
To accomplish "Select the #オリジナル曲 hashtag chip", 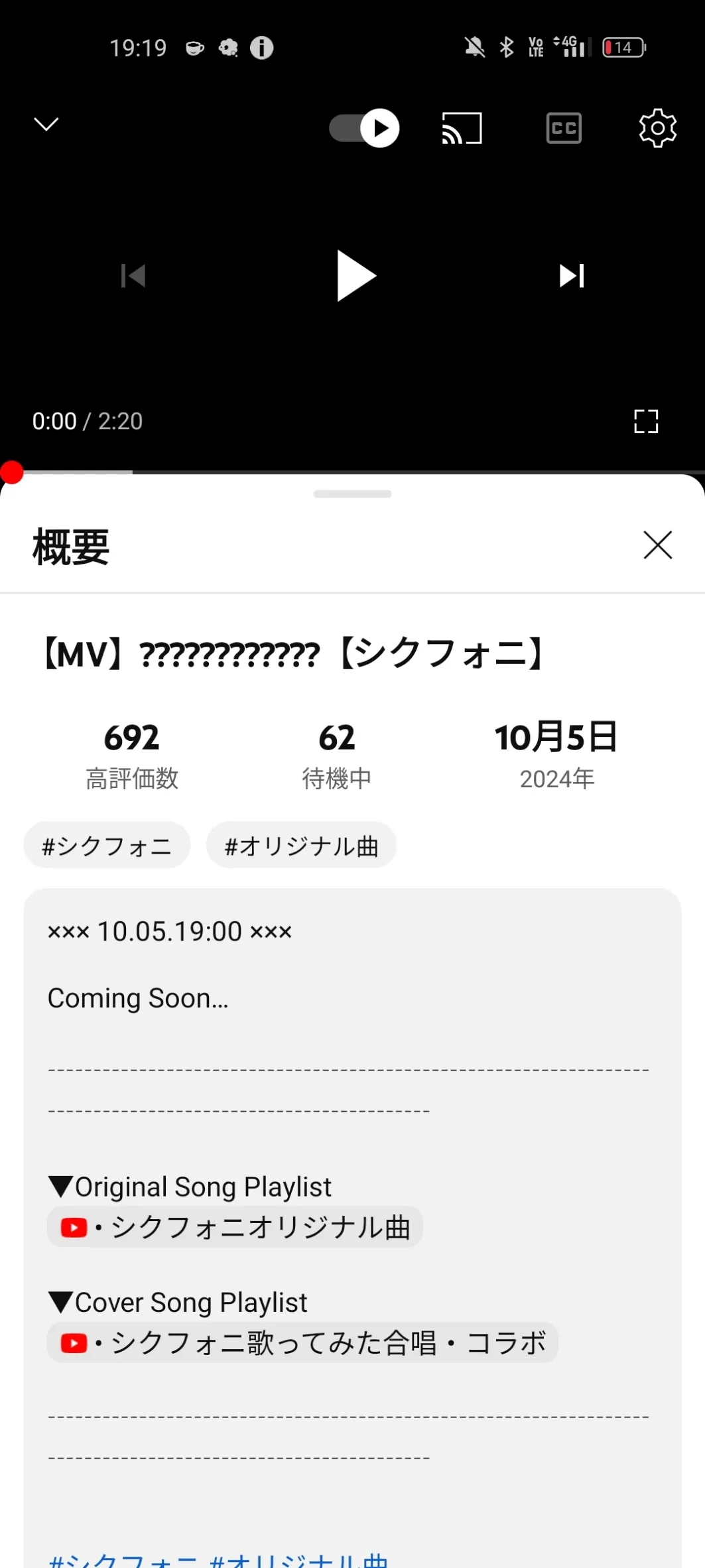I will pyautogui.click(x=302, y=846).
